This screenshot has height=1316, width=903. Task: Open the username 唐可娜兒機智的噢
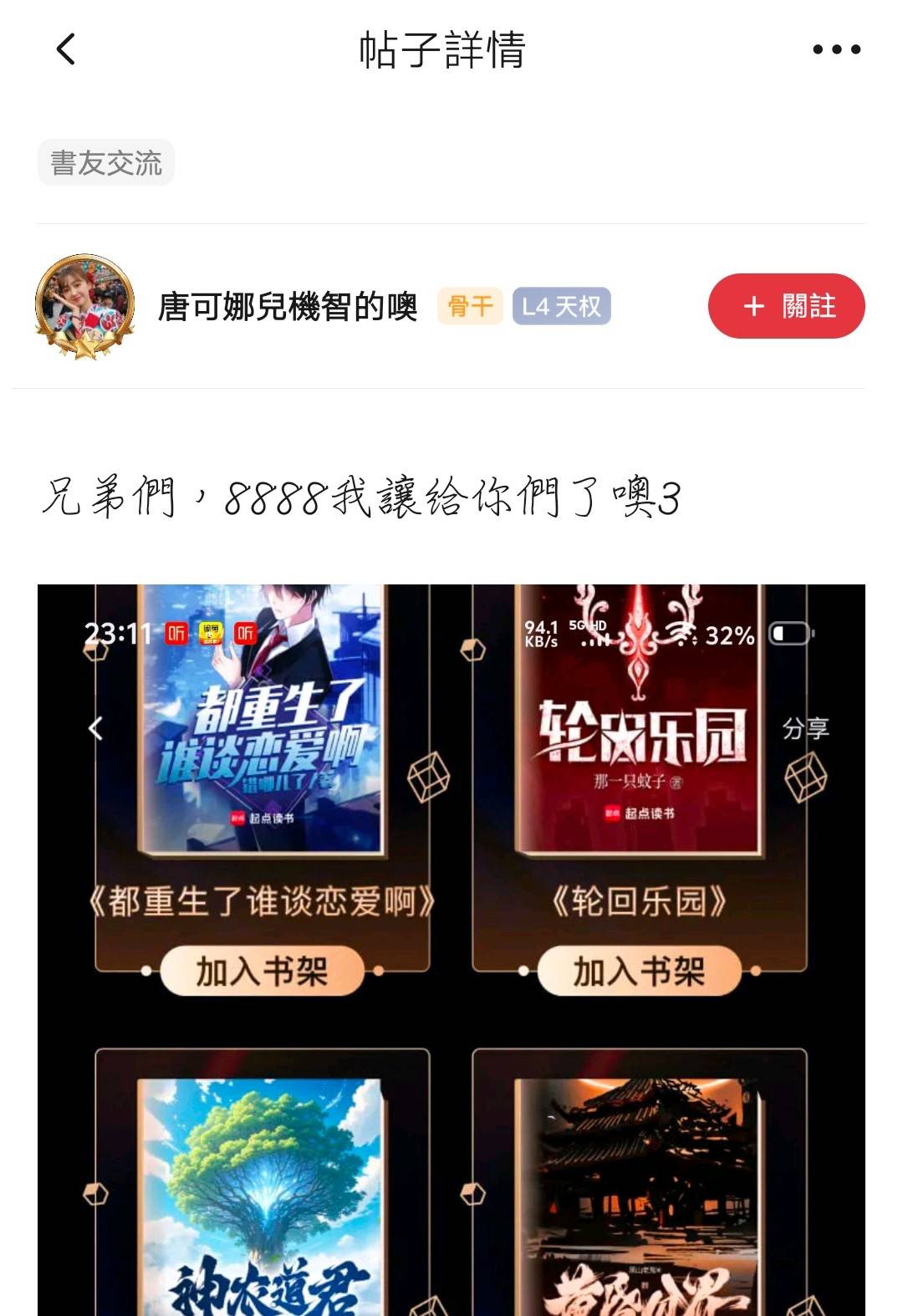[288, 307]
